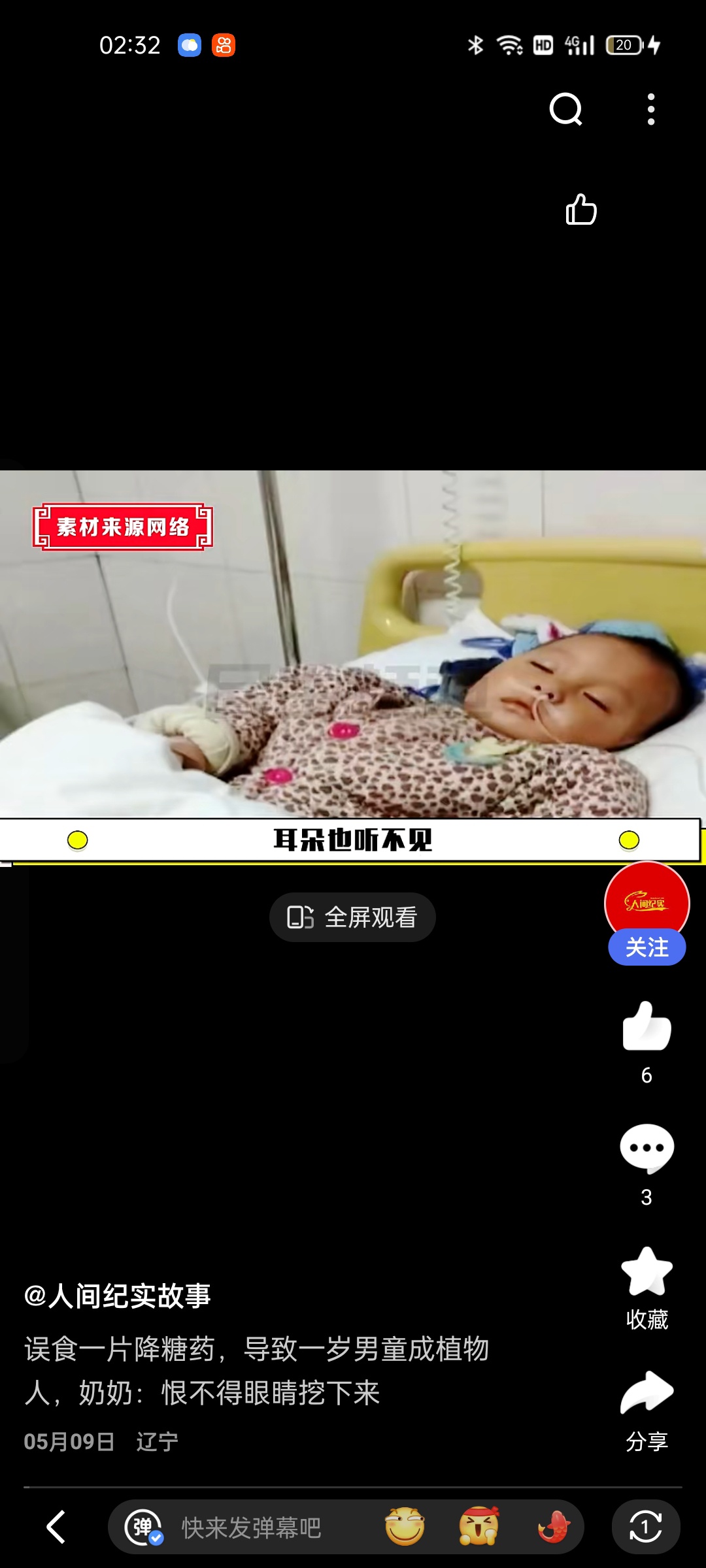This screenshot has height=1568, width=706.
Task: Open @人间纪实故事 author page
Action: point(118,1296)
